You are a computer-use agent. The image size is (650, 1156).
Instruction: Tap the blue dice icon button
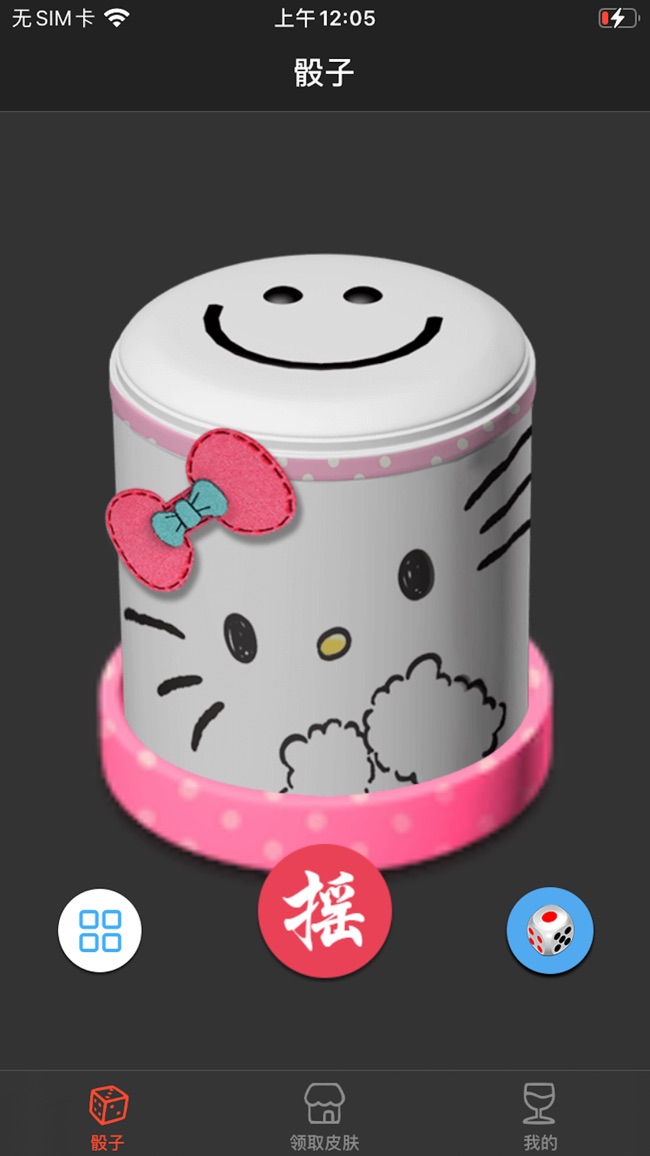click(550, 930)
